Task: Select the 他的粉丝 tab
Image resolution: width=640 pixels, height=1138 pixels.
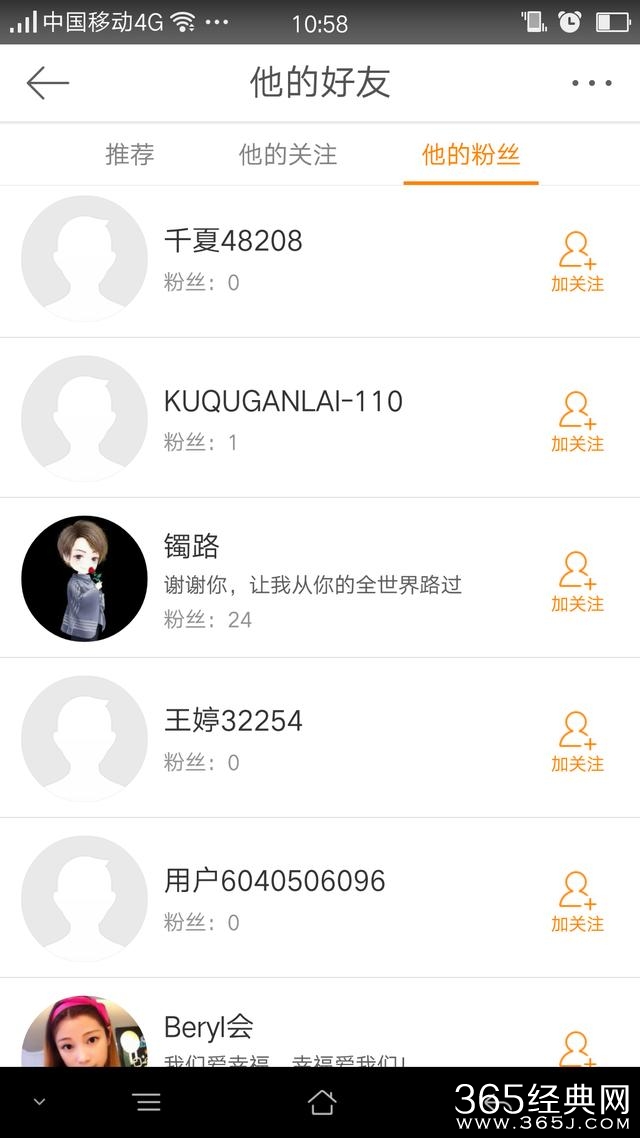Action: [471, 154]
